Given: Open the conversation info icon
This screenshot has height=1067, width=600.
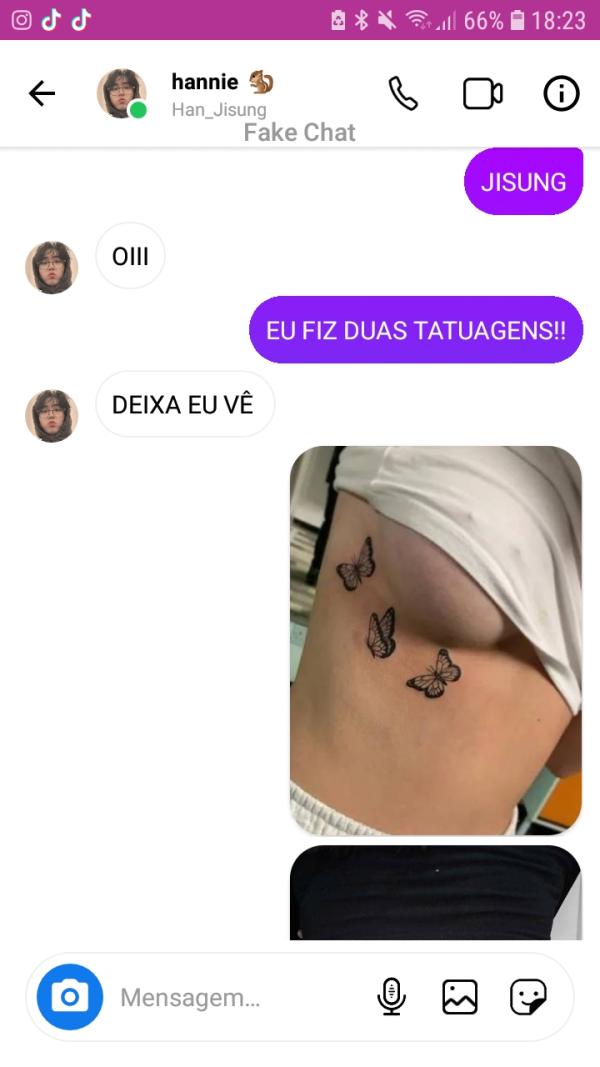Looking at the screenshot, I should click(561, 94).
